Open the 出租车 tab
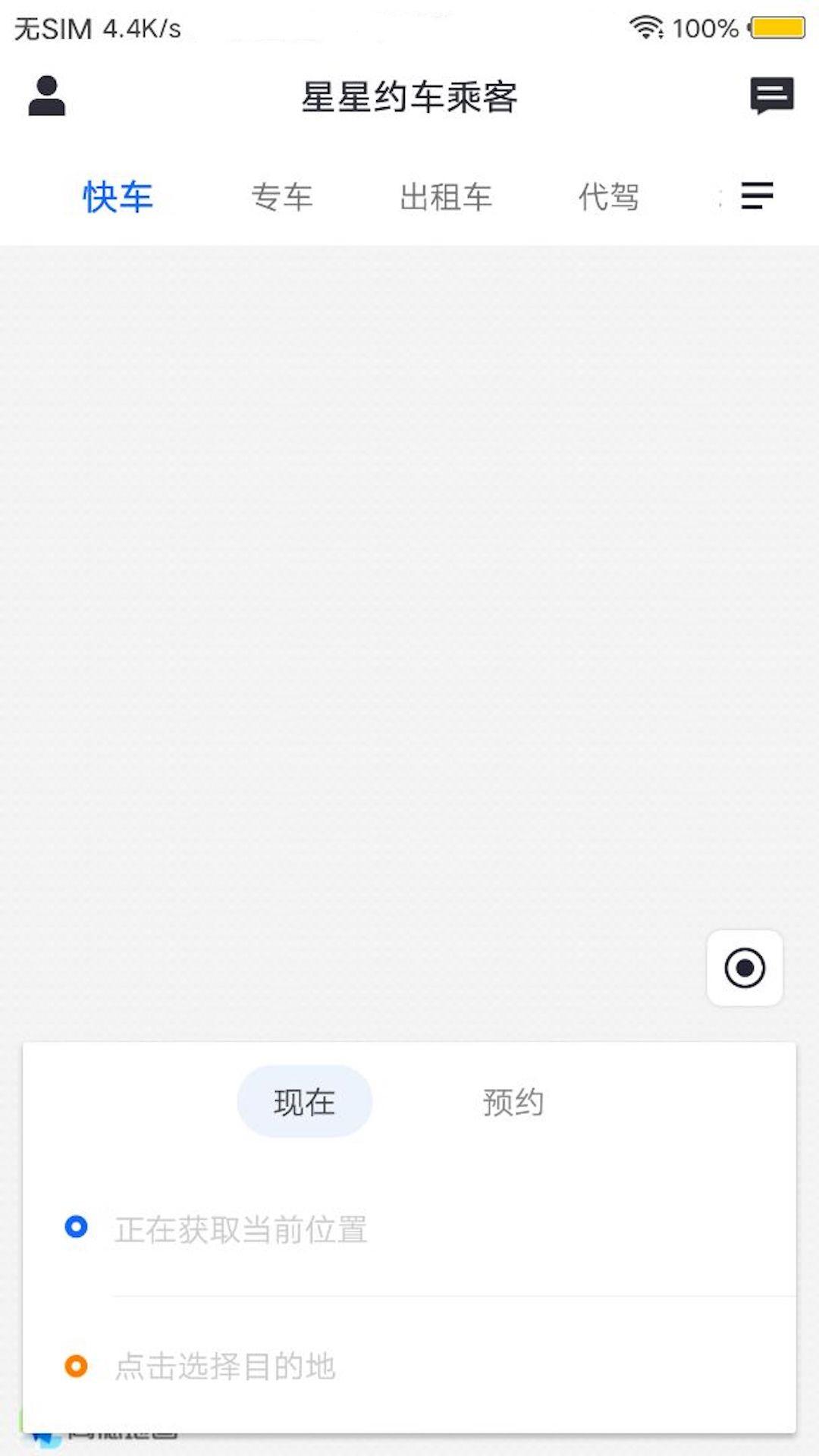Image resolution: width=819 pixels, height=1456 pixels. click(447, 197)
